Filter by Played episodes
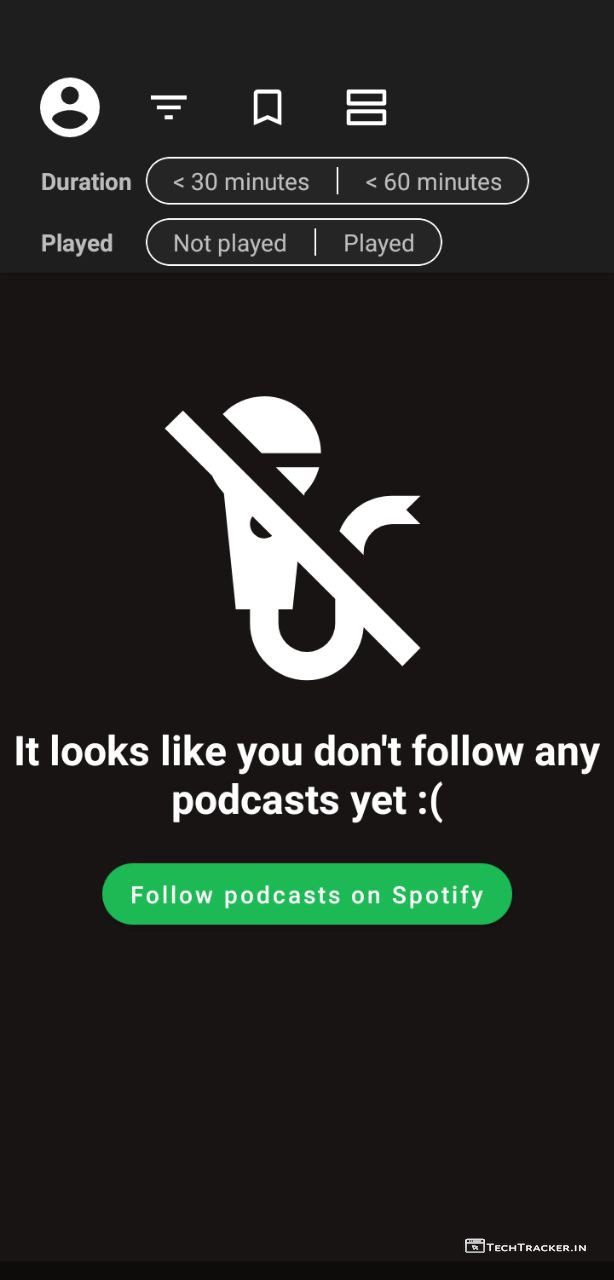This screenshot has height=1280, width=614. pyautogui.click(x=378, y=243)
